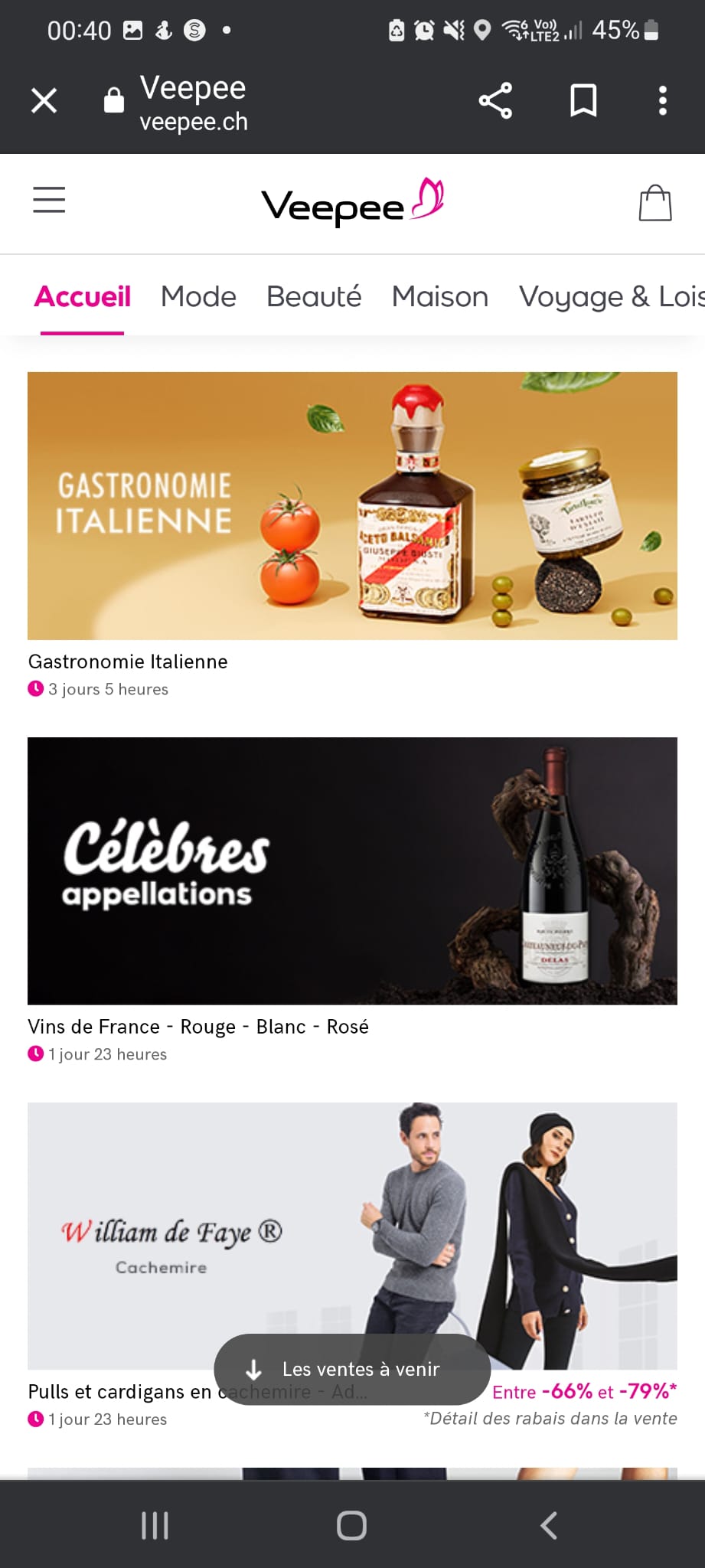Open the Gastronomie Italienne sale
Screen dimensions: 705x1568
[x=352, y=505]
